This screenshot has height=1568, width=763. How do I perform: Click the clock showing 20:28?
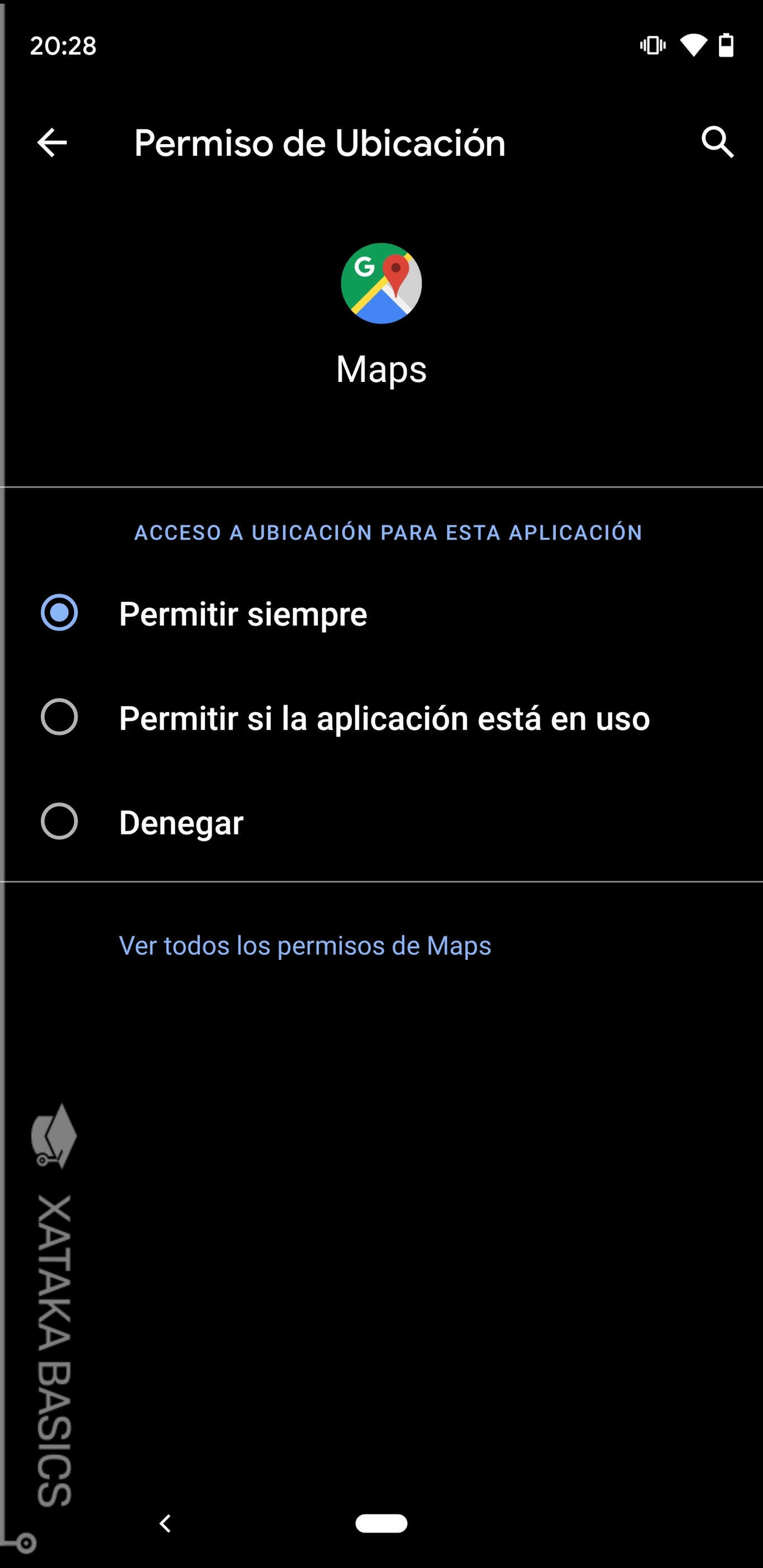[x=63, y=45]
